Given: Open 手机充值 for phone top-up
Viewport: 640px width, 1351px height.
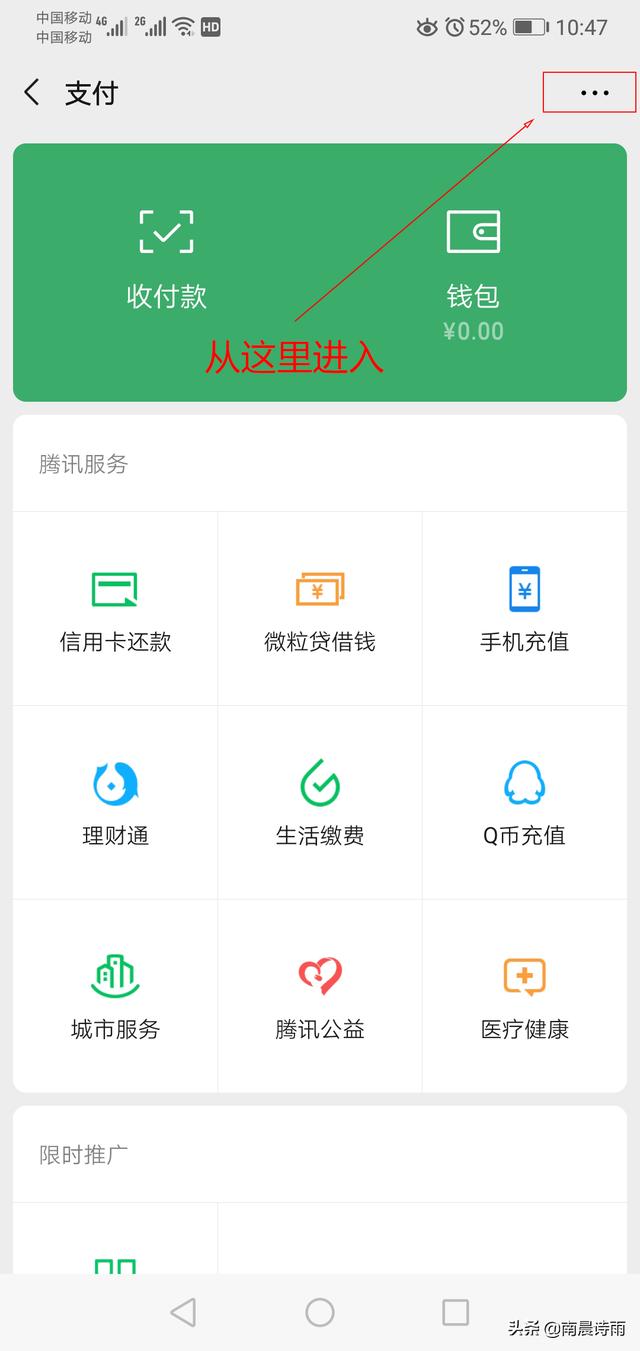Looking at the screenshot, I should coord(525,608).
